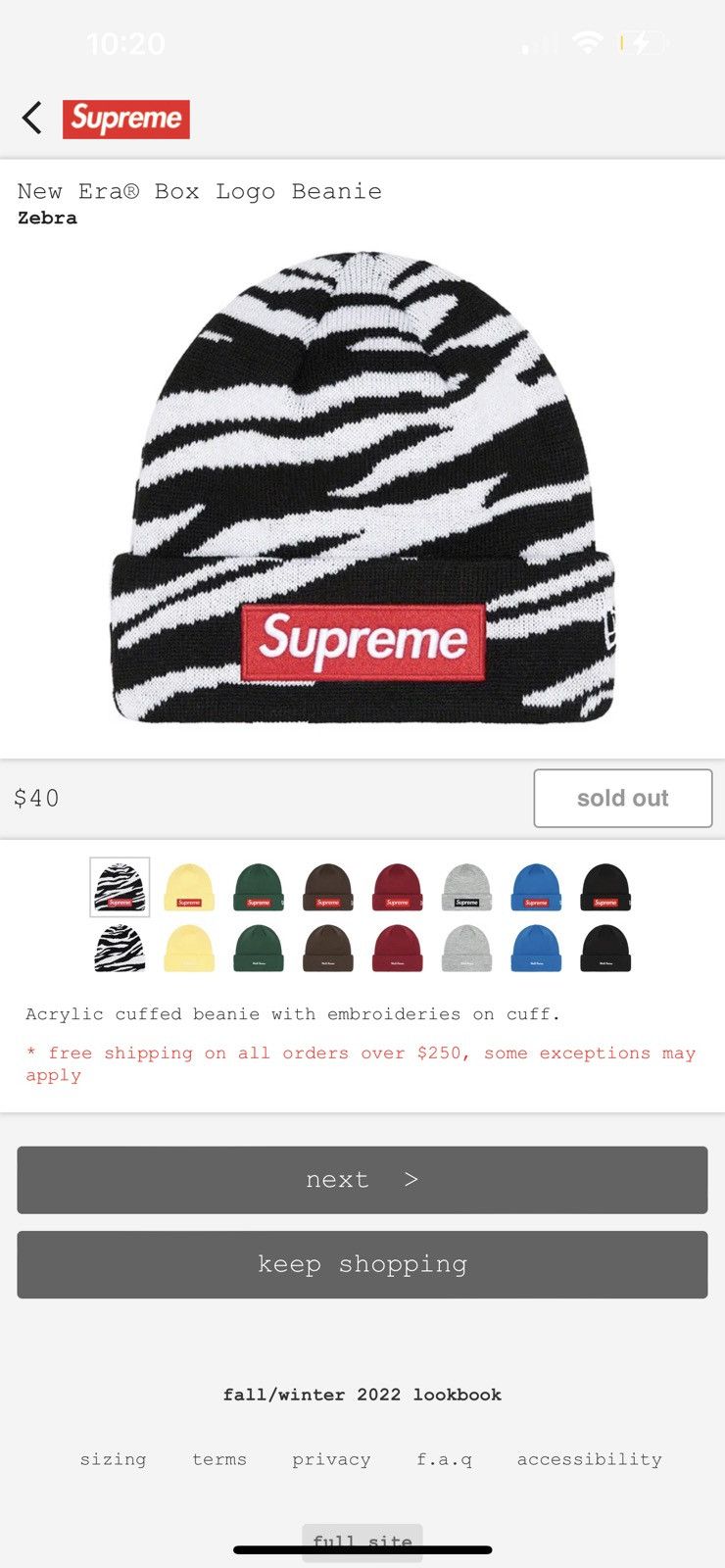
Task: Switch to the full site
Action: [362, 1541]
